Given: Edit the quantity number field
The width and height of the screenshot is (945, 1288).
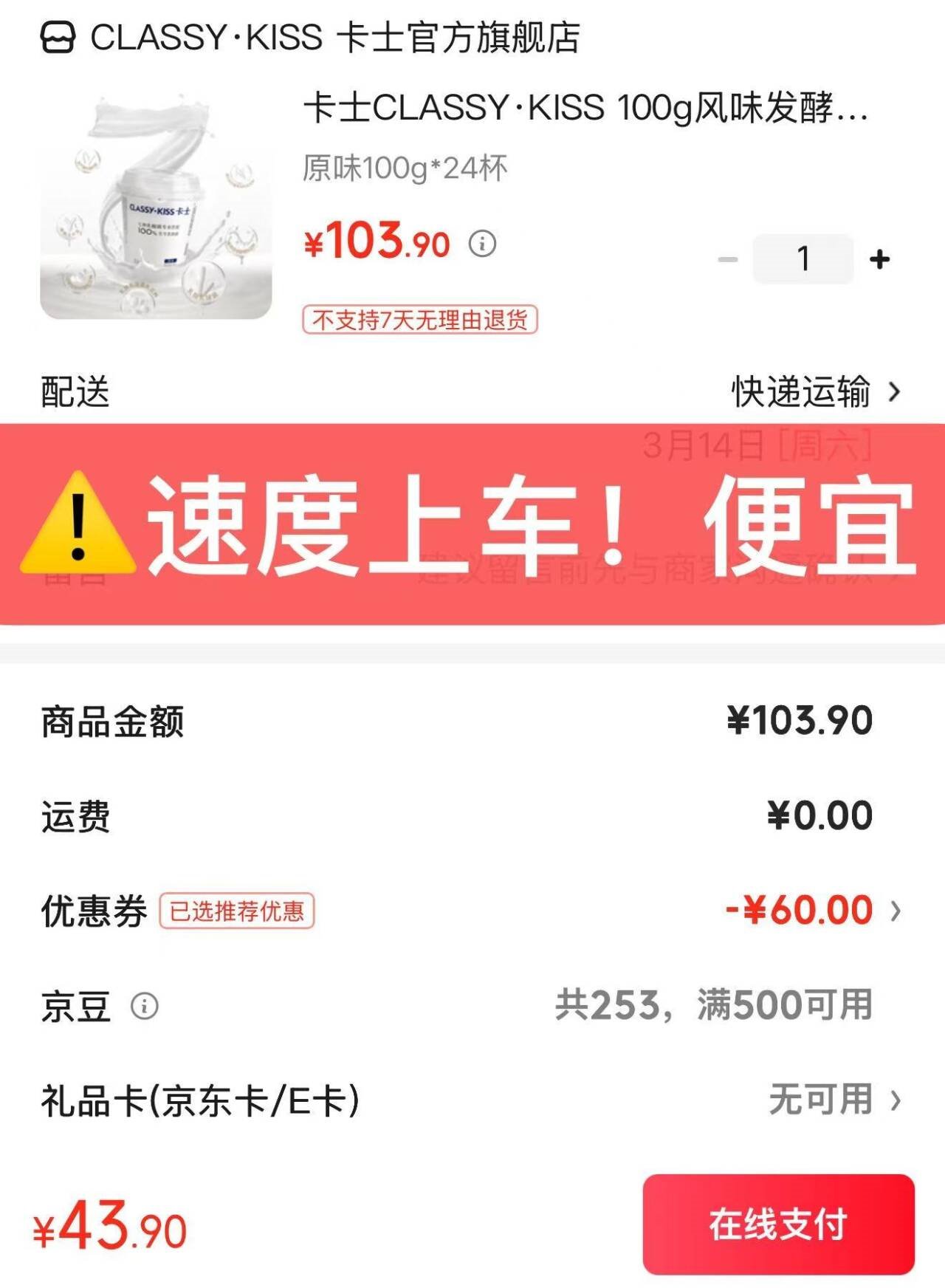Looking at the screenshot, I should click(x=803, y=259).
